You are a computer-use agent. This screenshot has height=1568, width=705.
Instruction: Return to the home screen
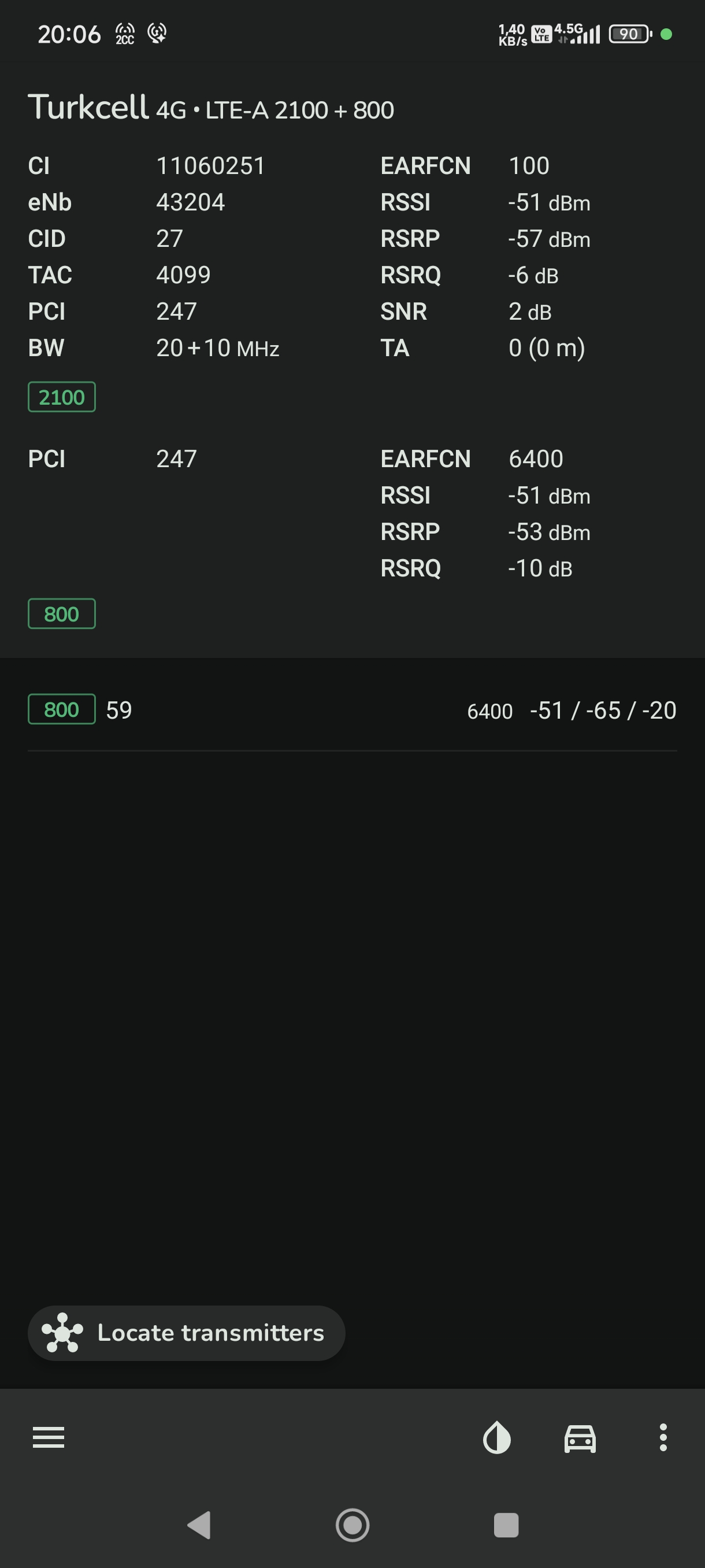(352, 1525)
